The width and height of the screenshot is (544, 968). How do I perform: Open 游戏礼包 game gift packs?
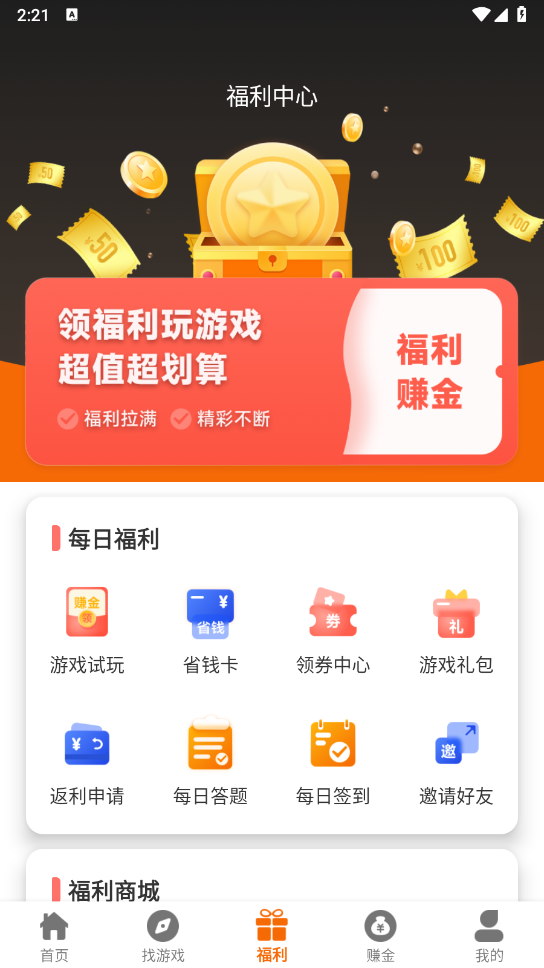(x=456, y=630)
